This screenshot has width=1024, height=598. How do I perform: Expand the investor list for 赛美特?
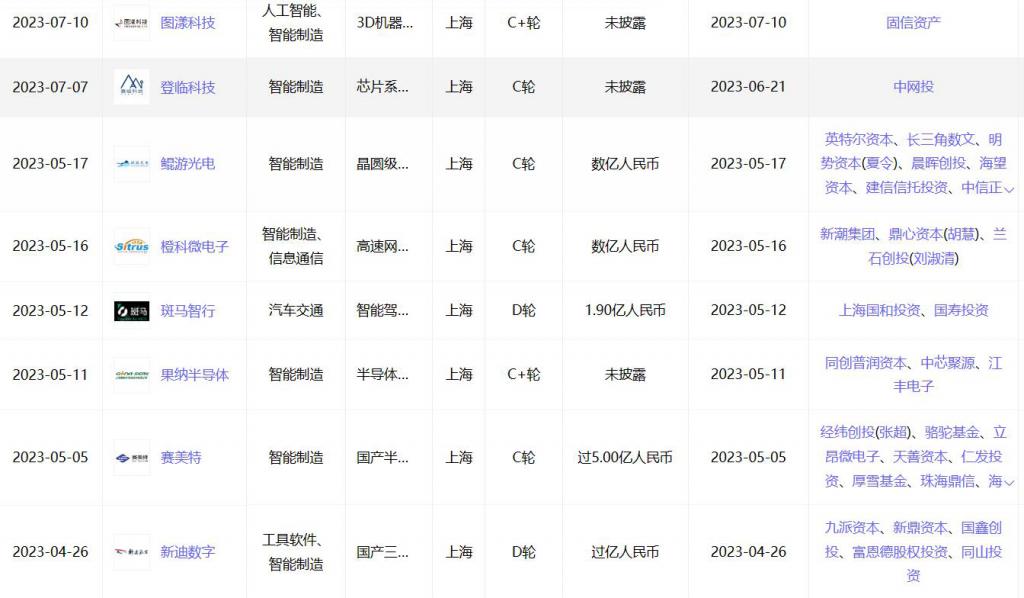(1009, 483)
